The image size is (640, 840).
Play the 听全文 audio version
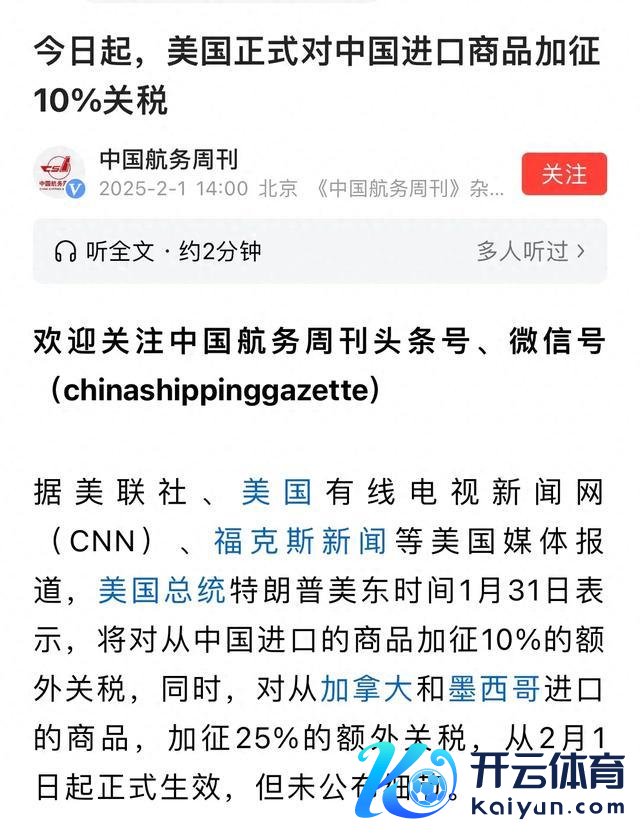click(x=158, y=251)
